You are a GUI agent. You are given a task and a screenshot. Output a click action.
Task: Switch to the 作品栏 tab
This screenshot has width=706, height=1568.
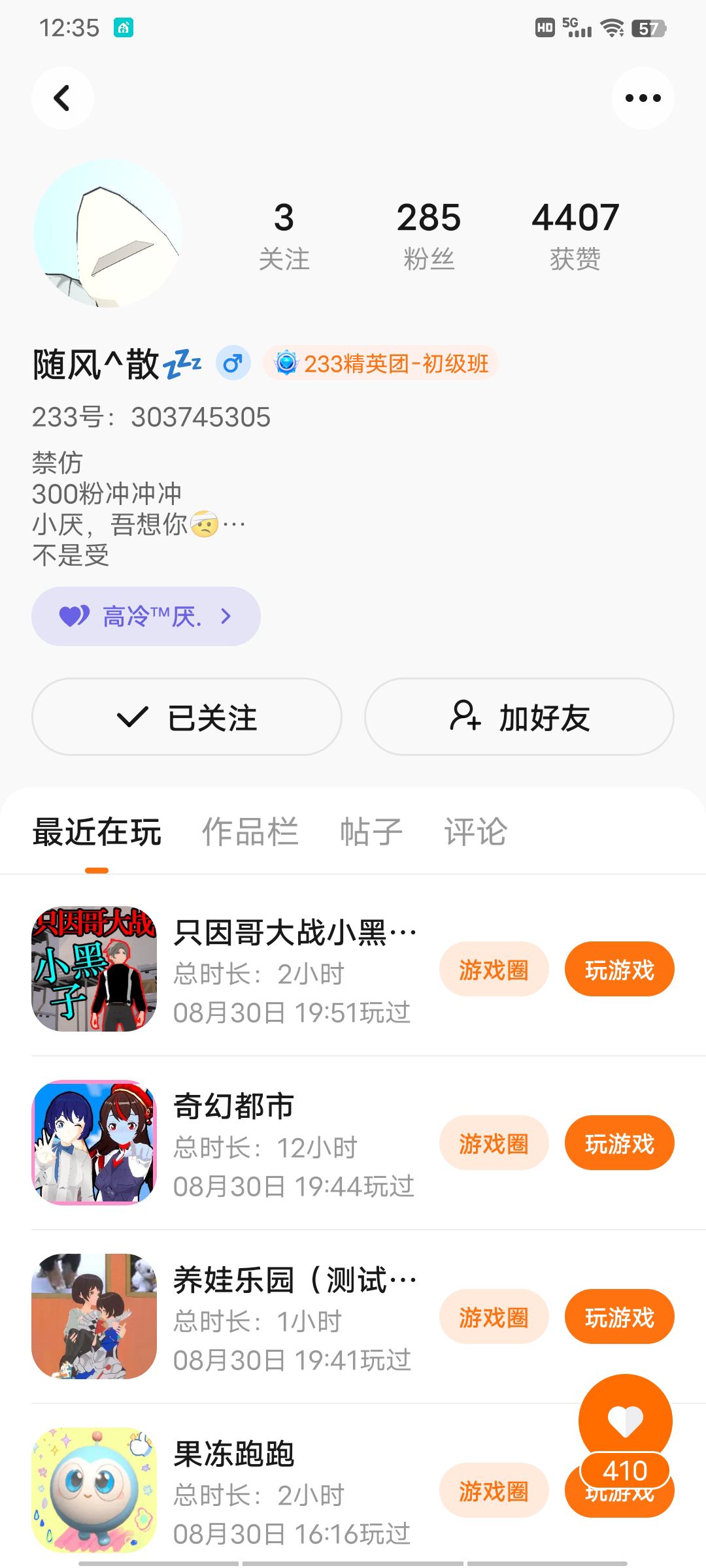pos(250,832)
